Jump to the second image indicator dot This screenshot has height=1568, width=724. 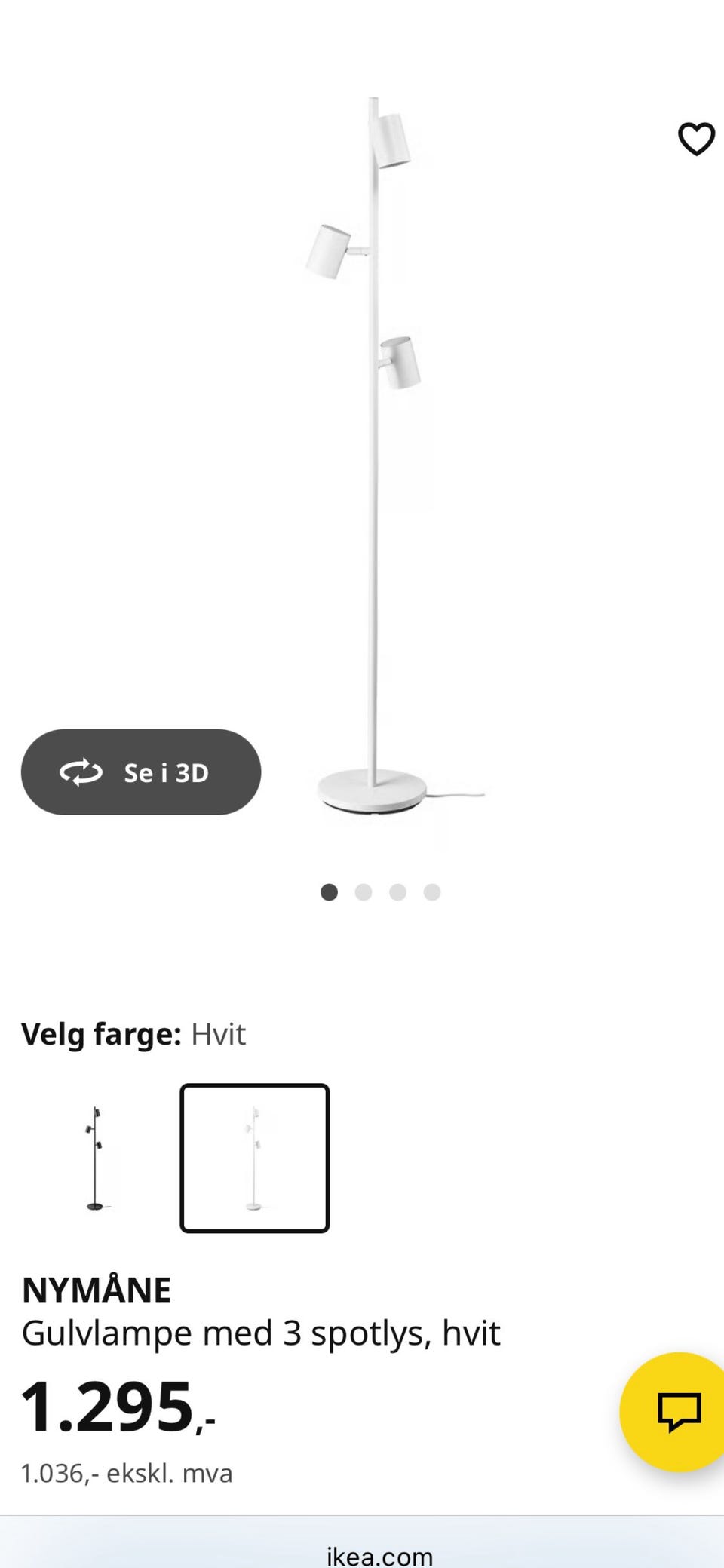(x=364, y=892)
